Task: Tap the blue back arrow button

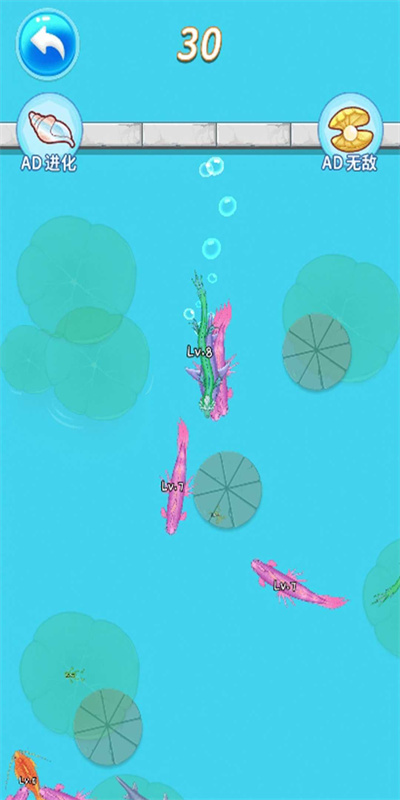Action: tap(47, 44)
